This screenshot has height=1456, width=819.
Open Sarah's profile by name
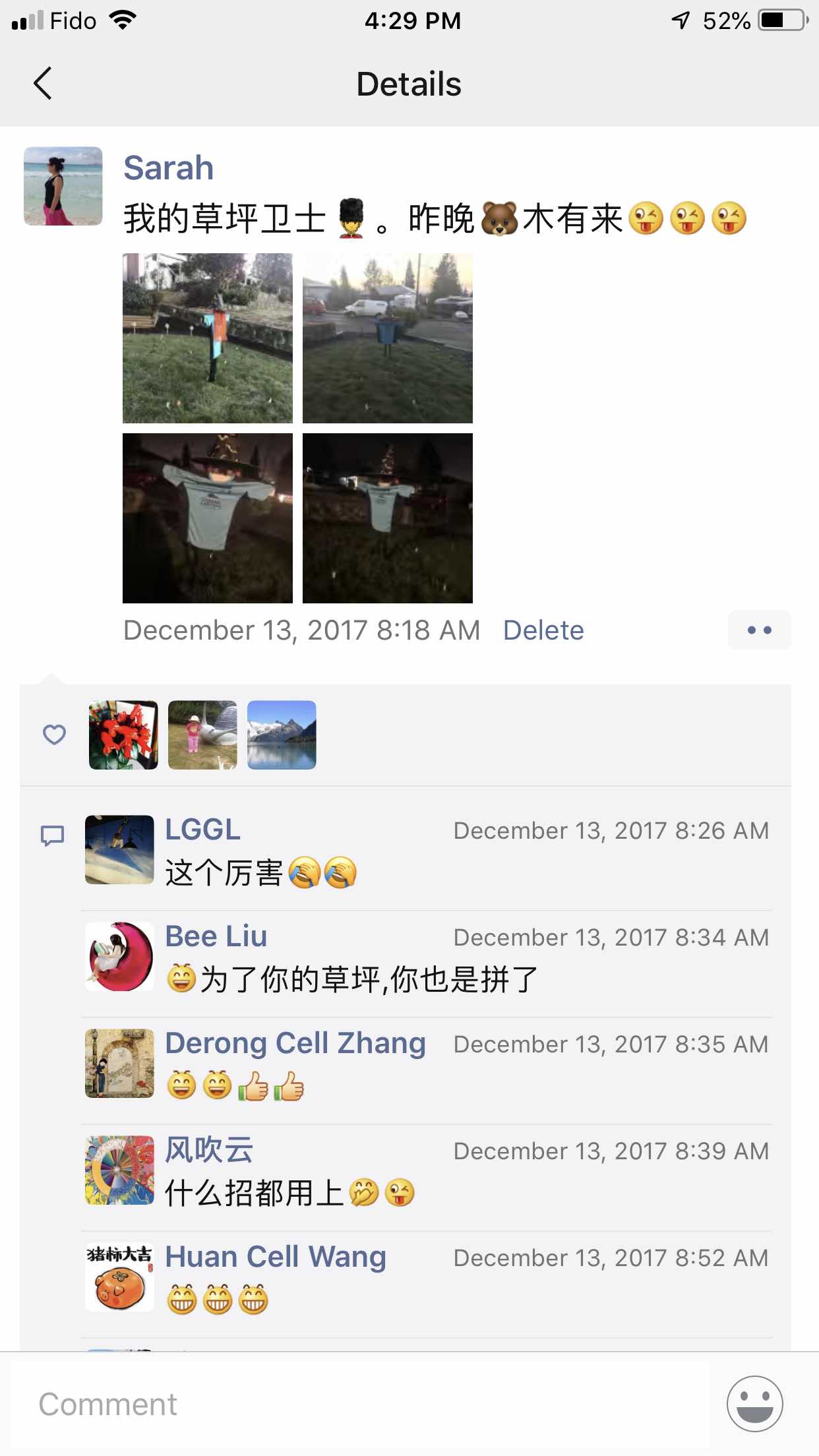(168, 168)
